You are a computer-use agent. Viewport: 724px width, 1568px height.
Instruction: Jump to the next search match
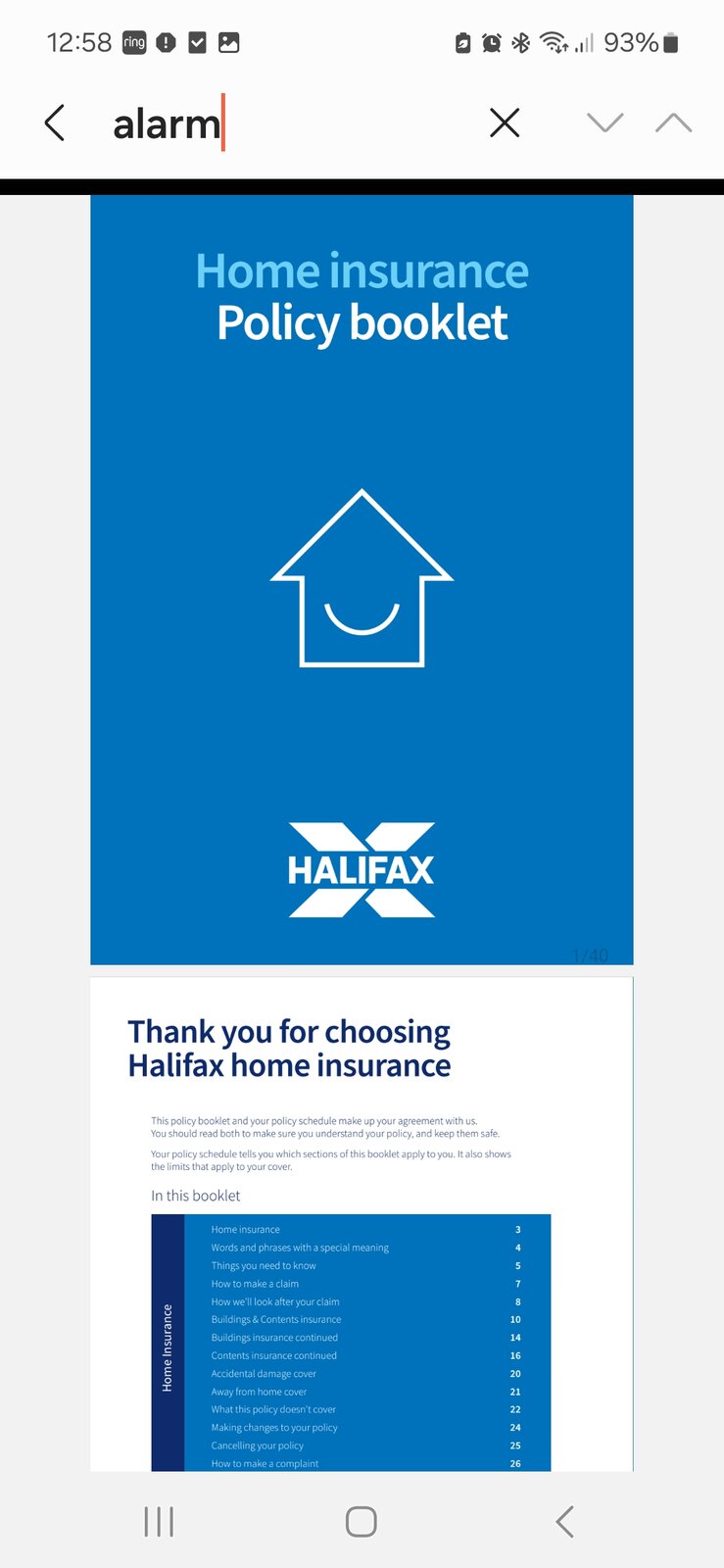click(604, 123)
